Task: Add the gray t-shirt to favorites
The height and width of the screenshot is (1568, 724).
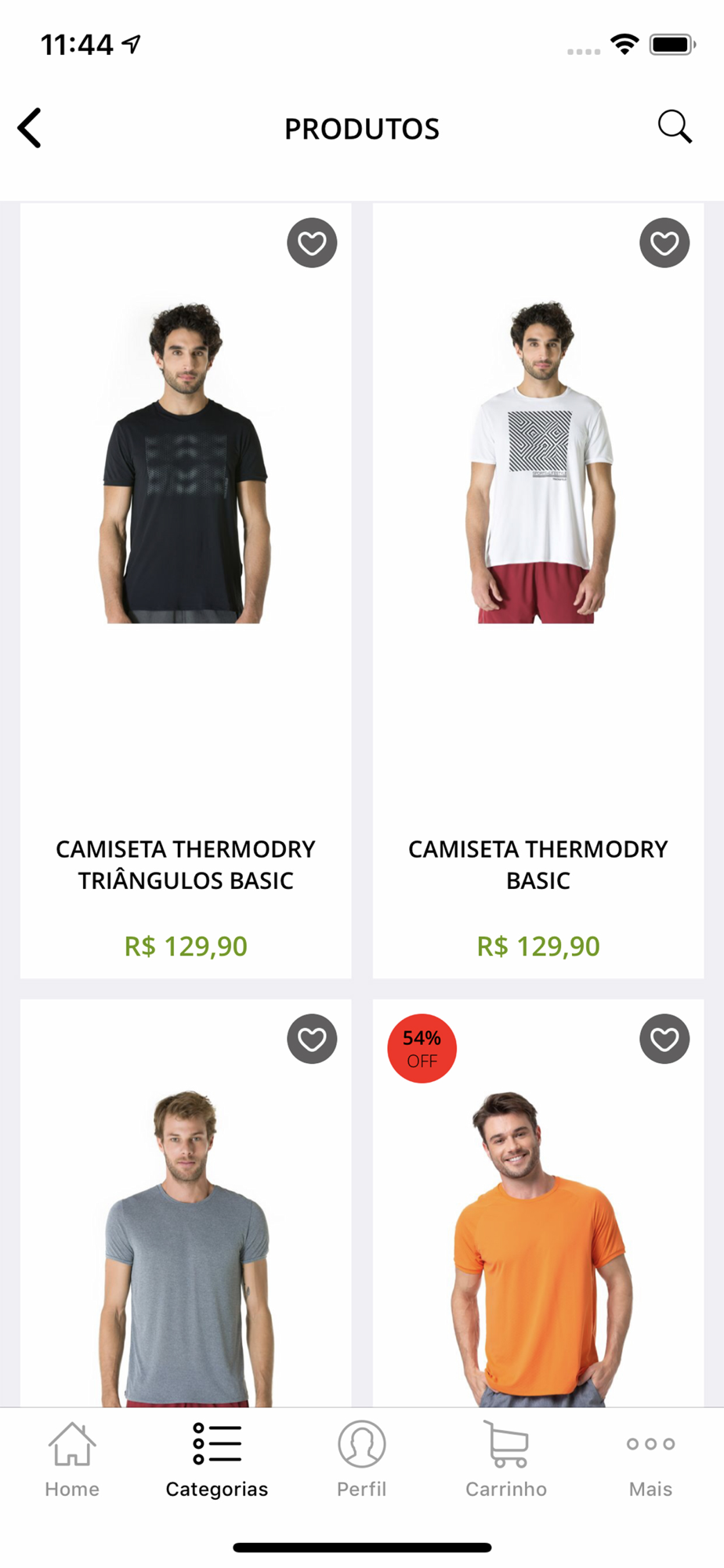Action: [x=312, y=1039]
